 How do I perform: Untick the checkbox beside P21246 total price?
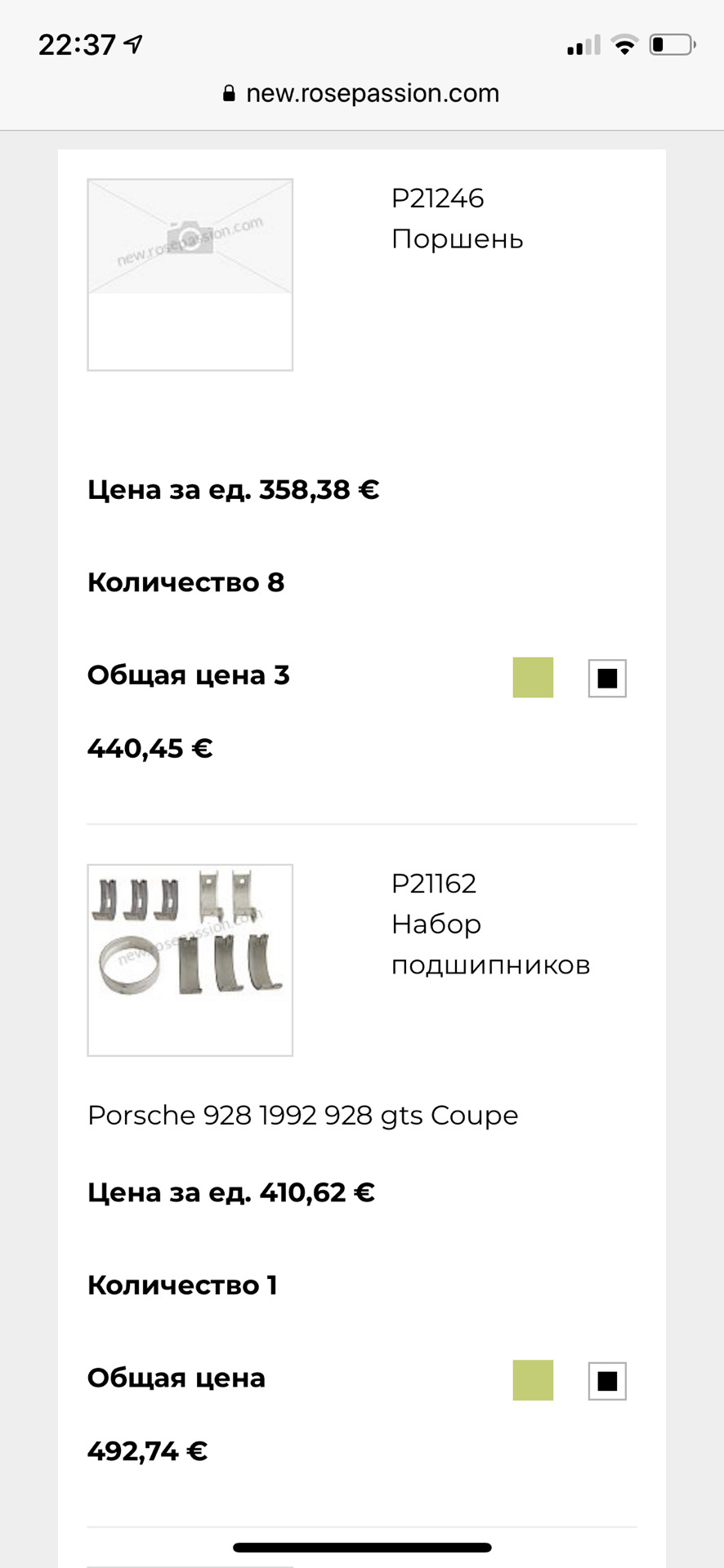(x=606, y=677)
